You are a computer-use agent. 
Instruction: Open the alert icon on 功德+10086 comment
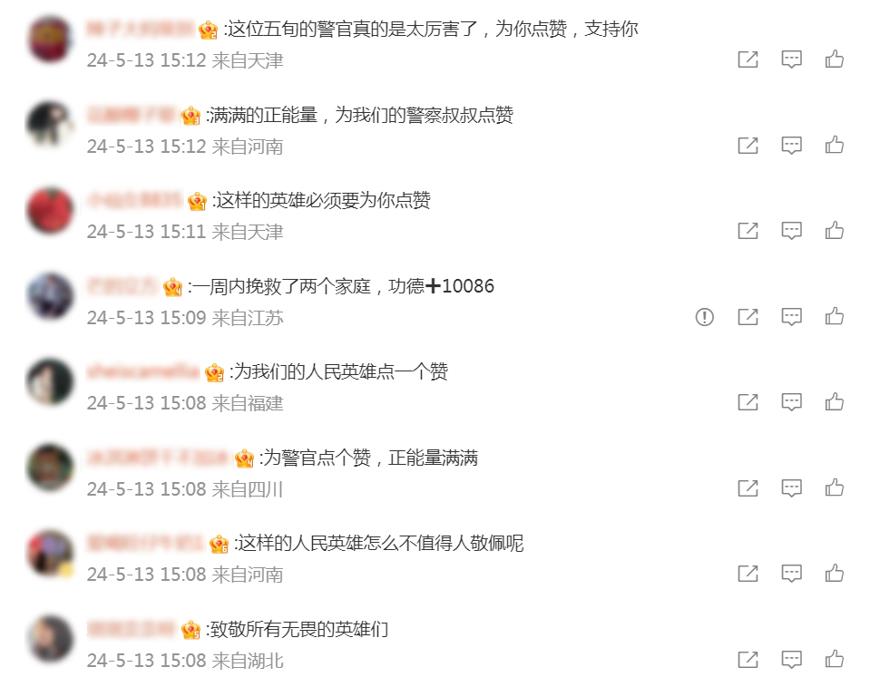705,317
